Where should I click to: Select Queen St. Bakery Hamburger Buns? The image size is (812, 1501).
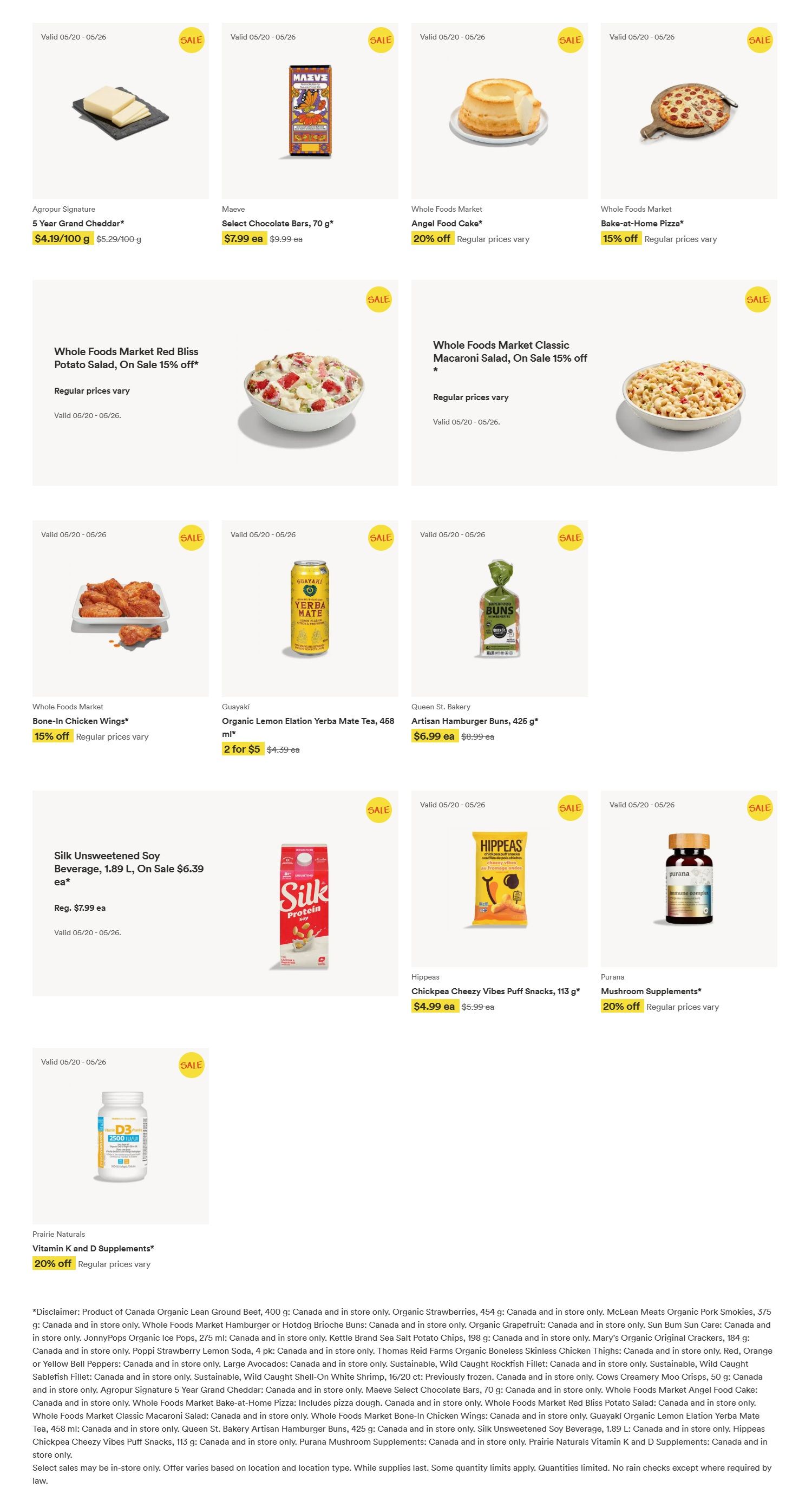(x=499, y=631)
